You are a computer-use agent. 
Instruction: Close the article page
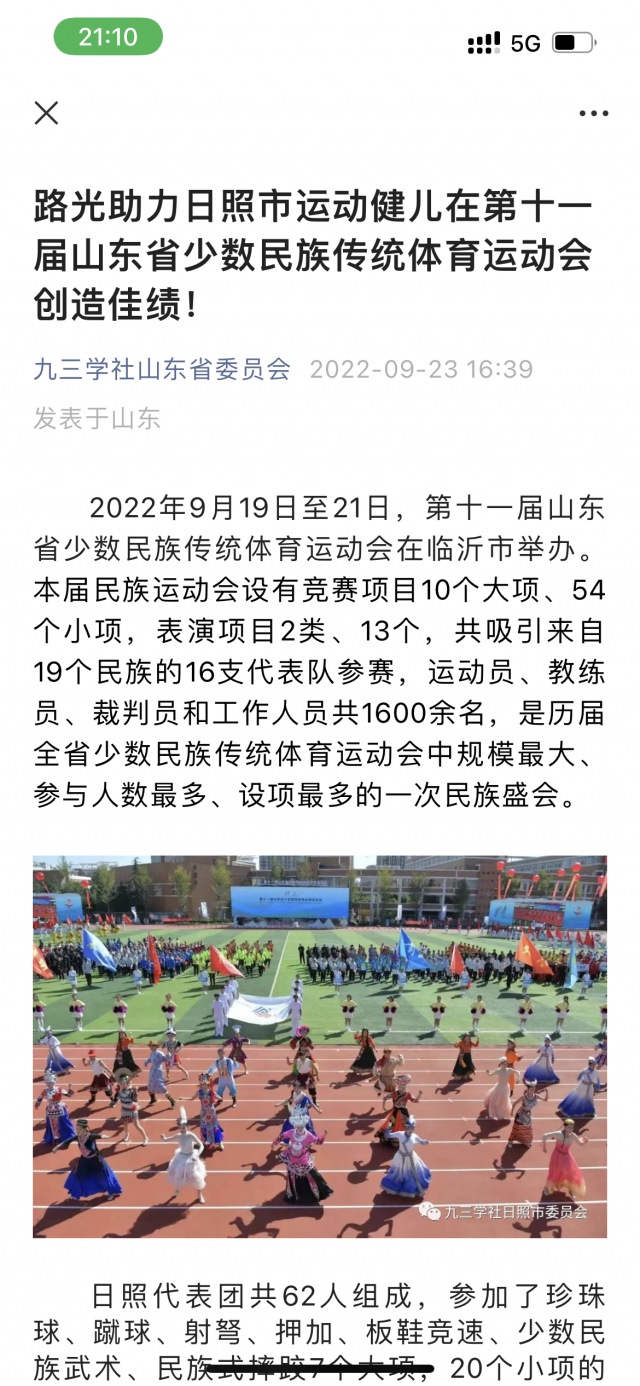click(47, 113)
